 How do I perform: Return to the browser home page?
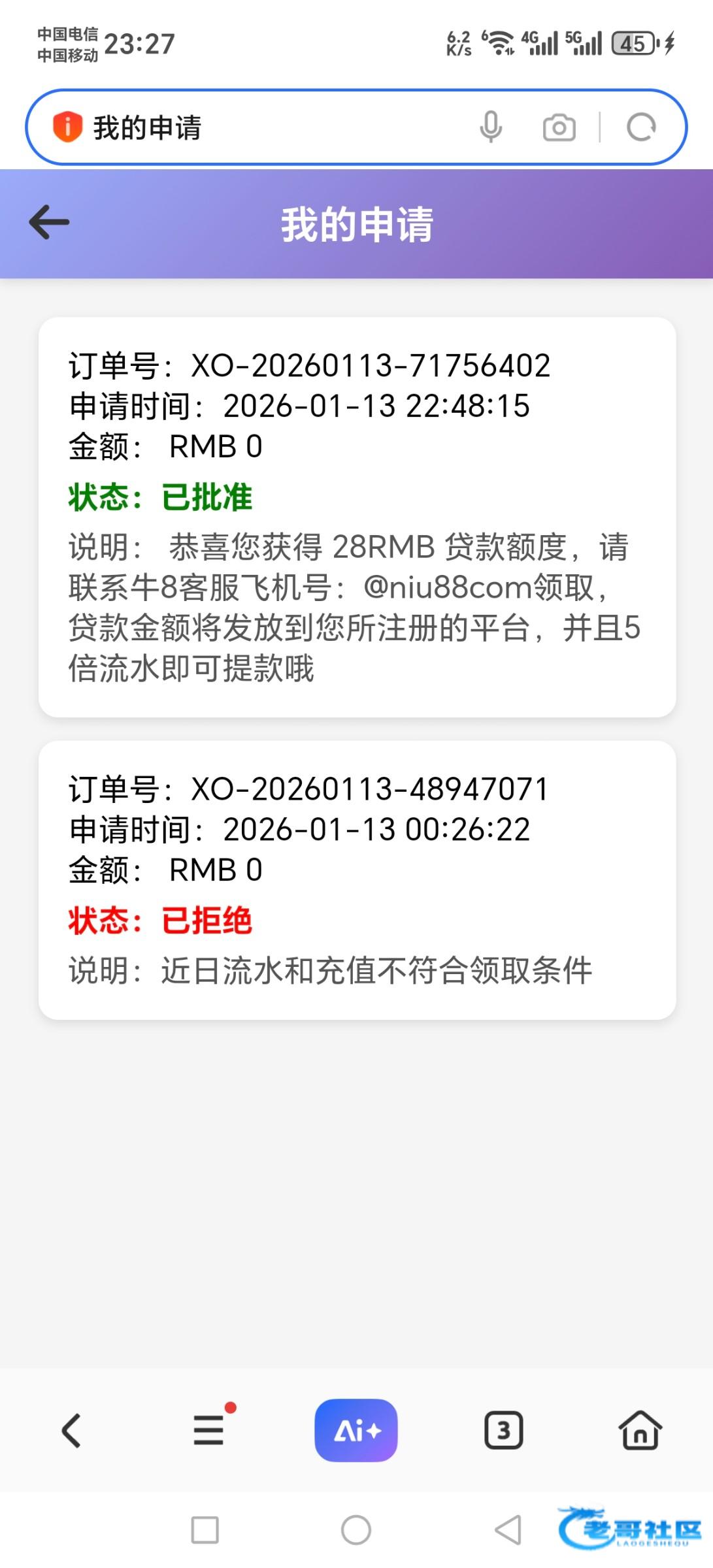point(640,1430)
